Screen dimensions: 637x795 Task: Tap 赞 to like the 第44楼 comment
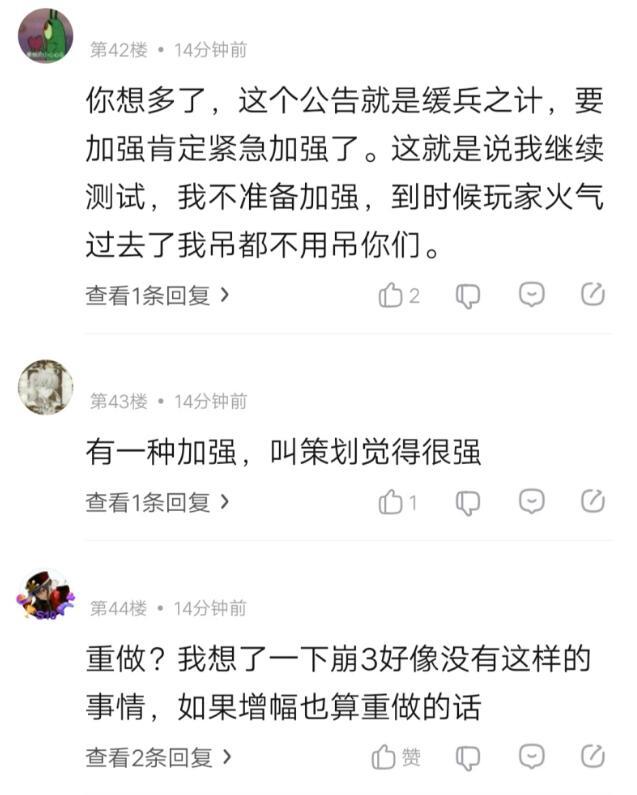point(397,757)
